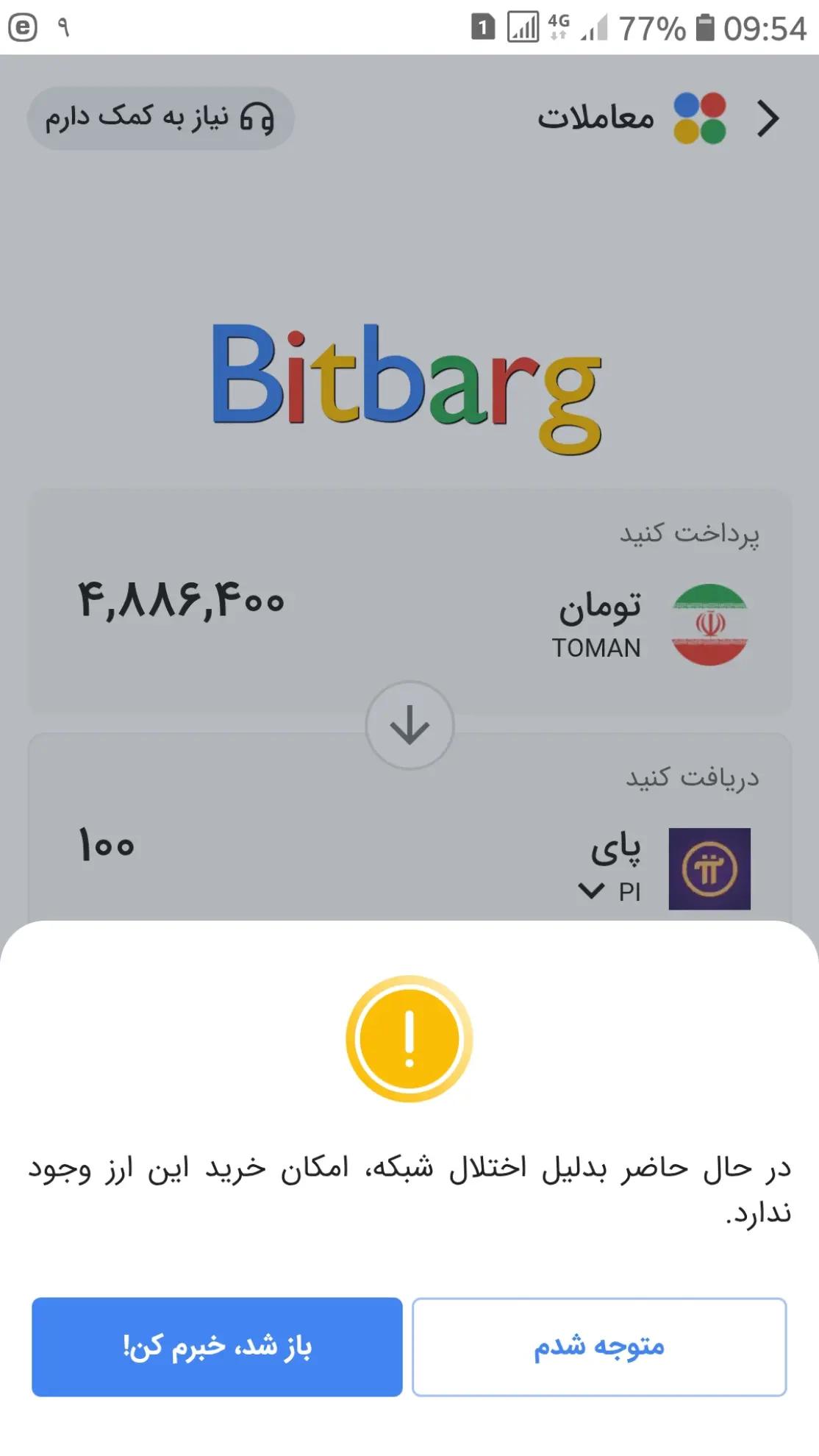Tap the forward arrow beside معاملات
Viewport: 819px width, 1456px height.
(x=768, y=118)
